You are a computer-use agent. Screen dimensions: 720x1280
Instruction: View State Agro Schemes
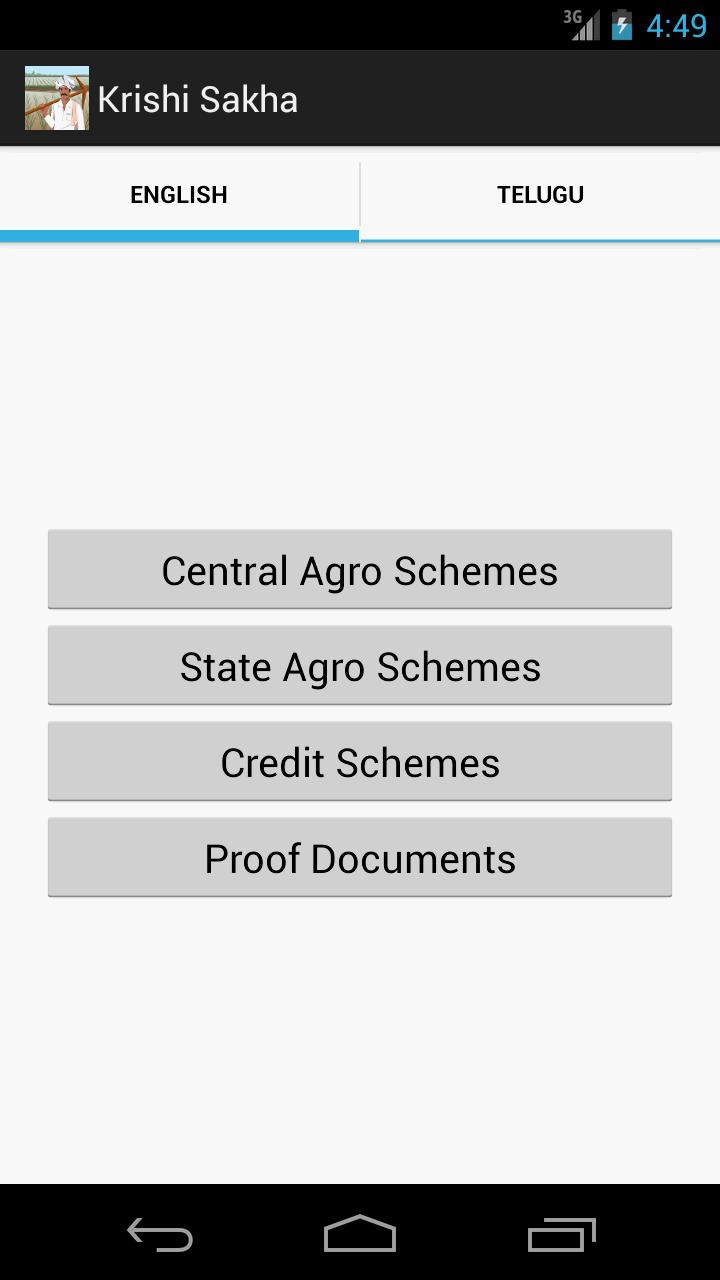[x=360, y=666]
